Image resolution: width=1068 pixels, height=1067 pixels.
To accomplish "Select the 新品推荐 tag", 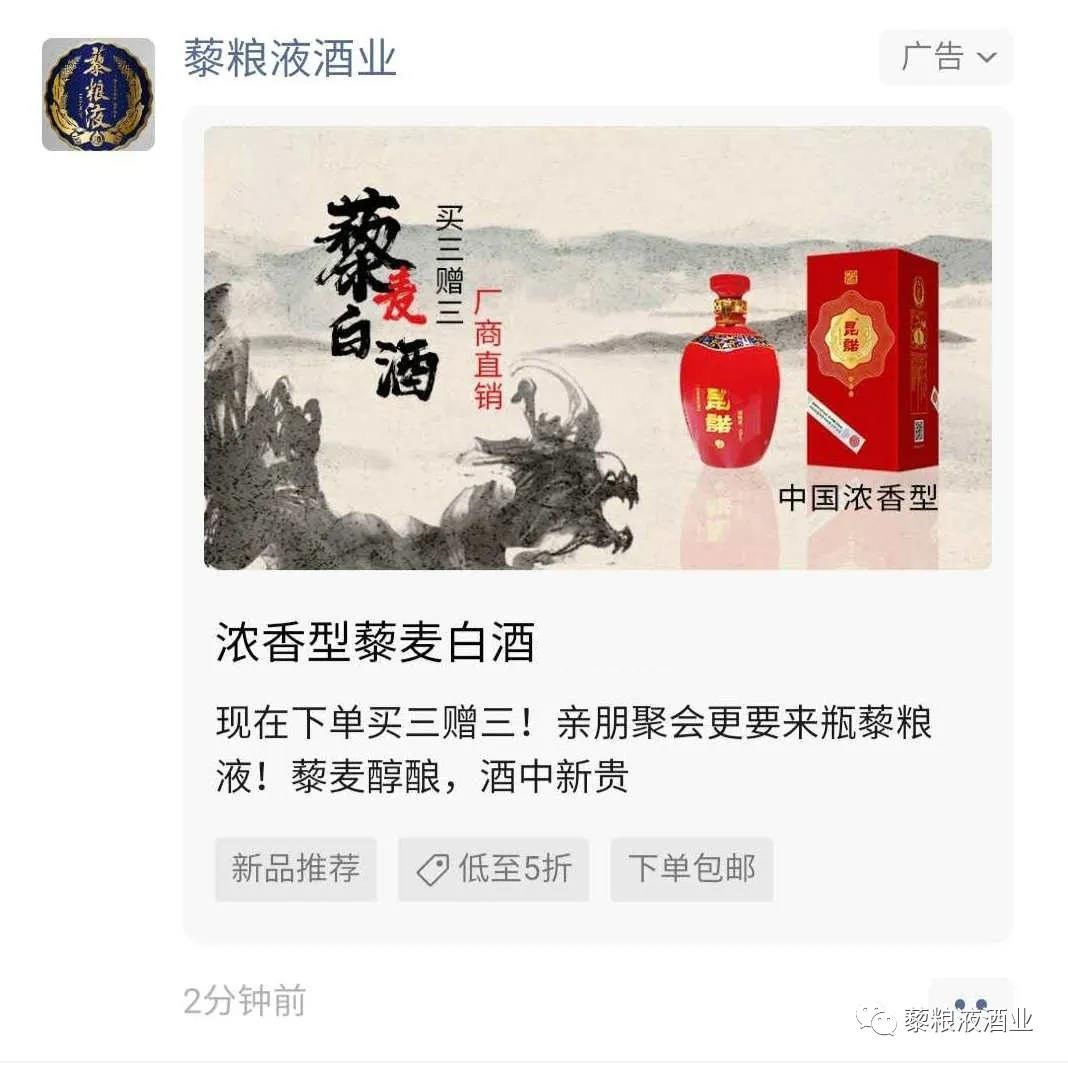I will pos(296,868).
